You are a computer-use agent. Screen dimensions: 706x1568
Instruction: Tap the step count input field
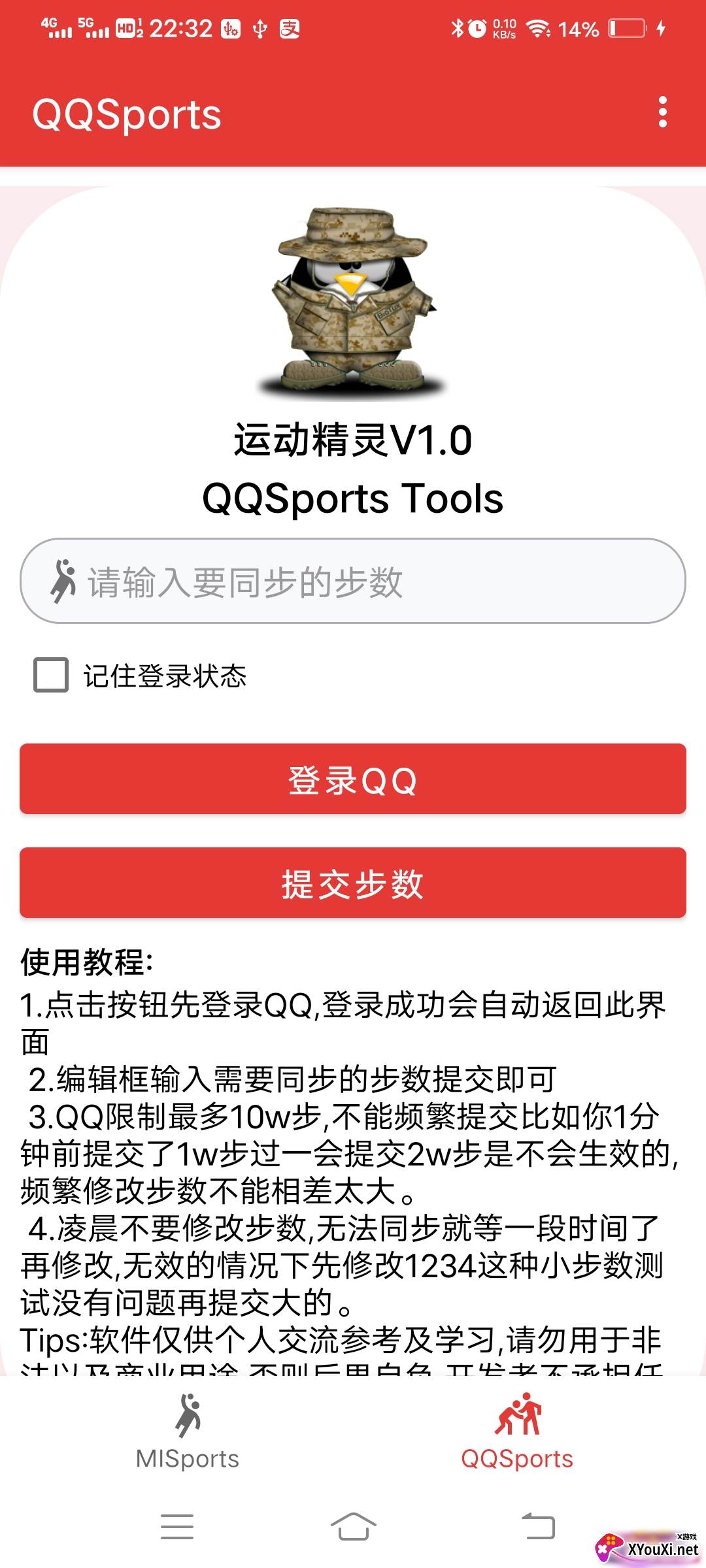click(x=353, y=581)
